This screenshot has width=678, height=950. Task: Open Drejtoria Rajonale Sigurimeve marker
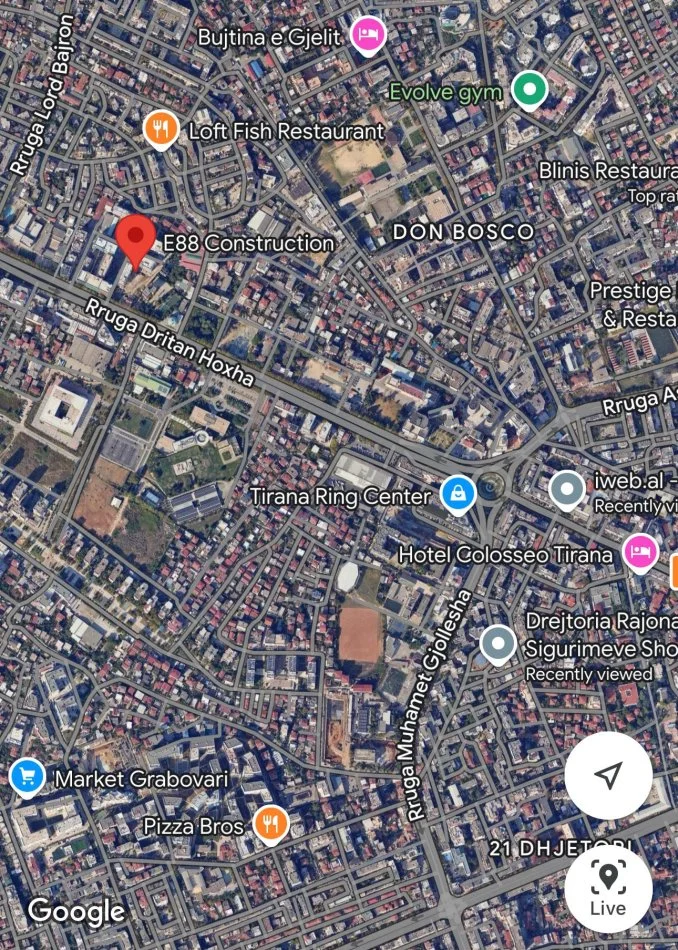[498, 645]
